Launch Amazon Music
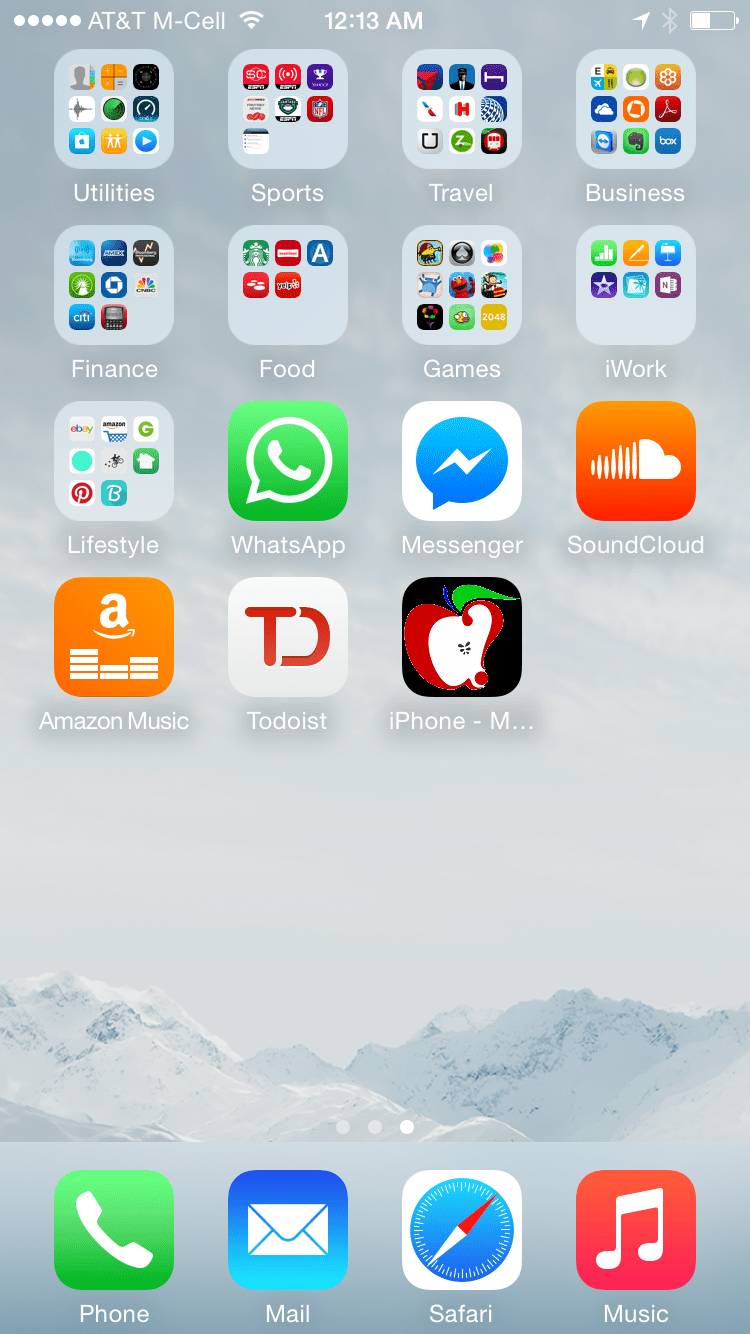Image resolution: width=750 pixels, height=1334 pixels. click(114, 637)
